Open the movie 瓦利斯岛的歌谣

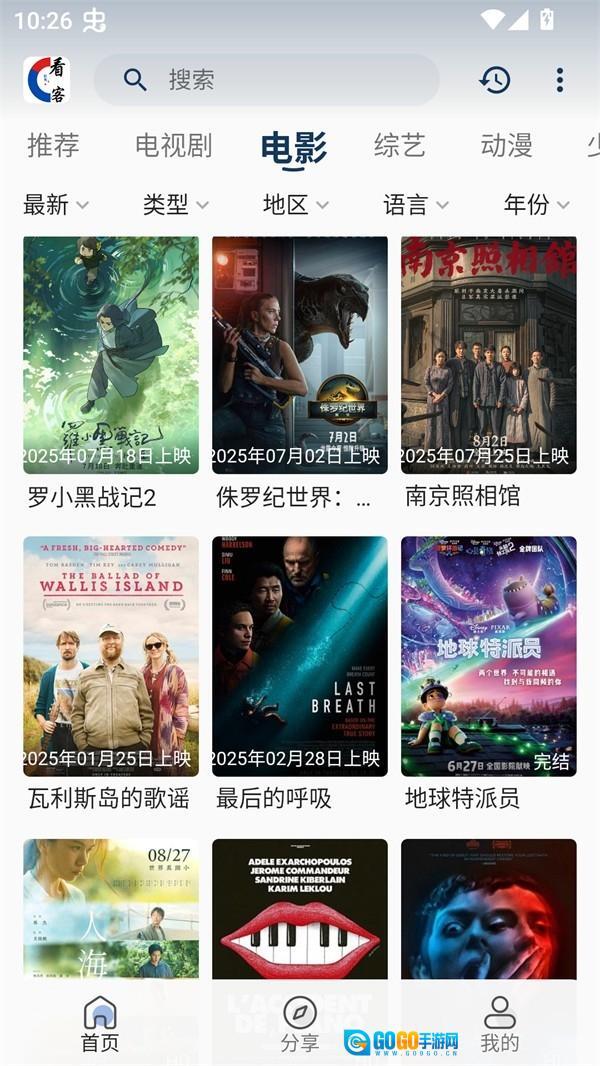click(111, 656)
